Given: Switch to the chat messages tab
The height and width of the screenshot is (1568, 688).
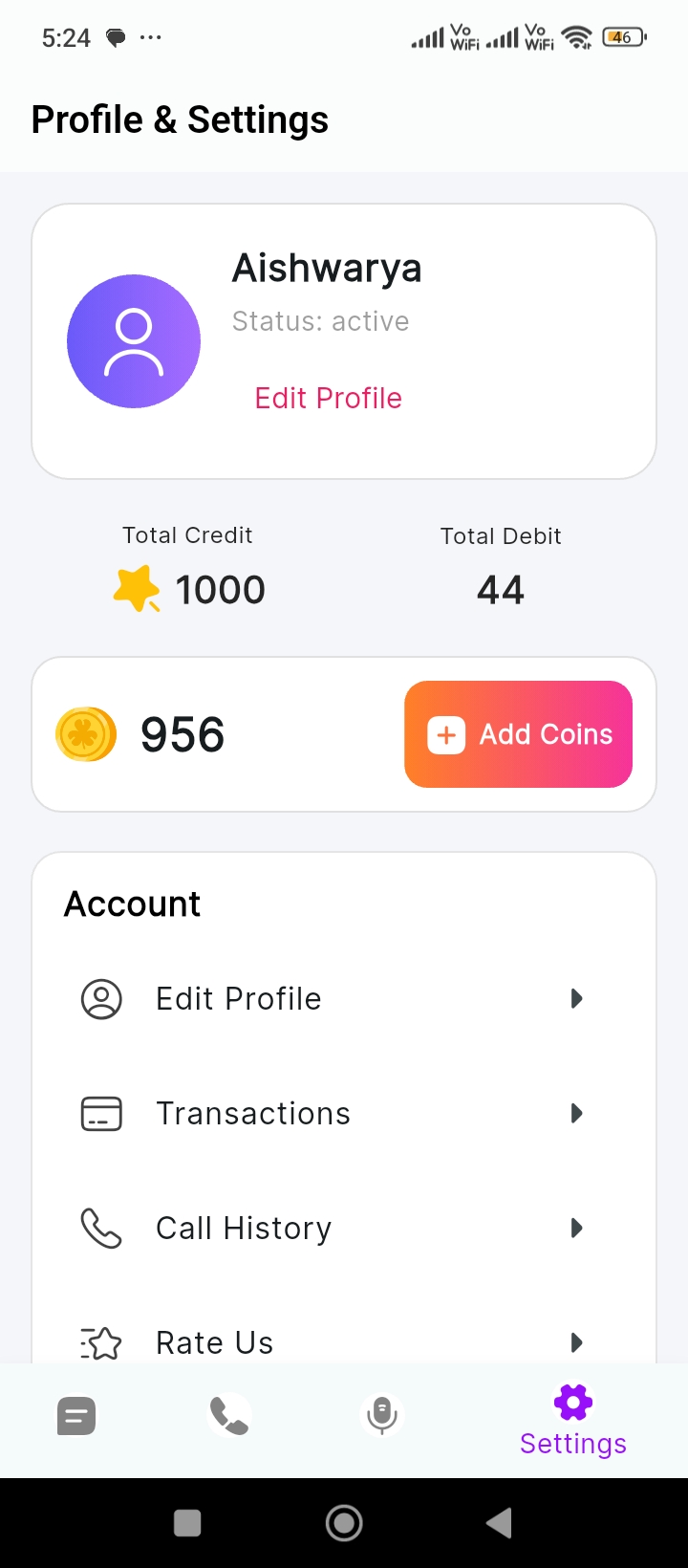Looking at the screenshot, I should [x=76, y=1416].
